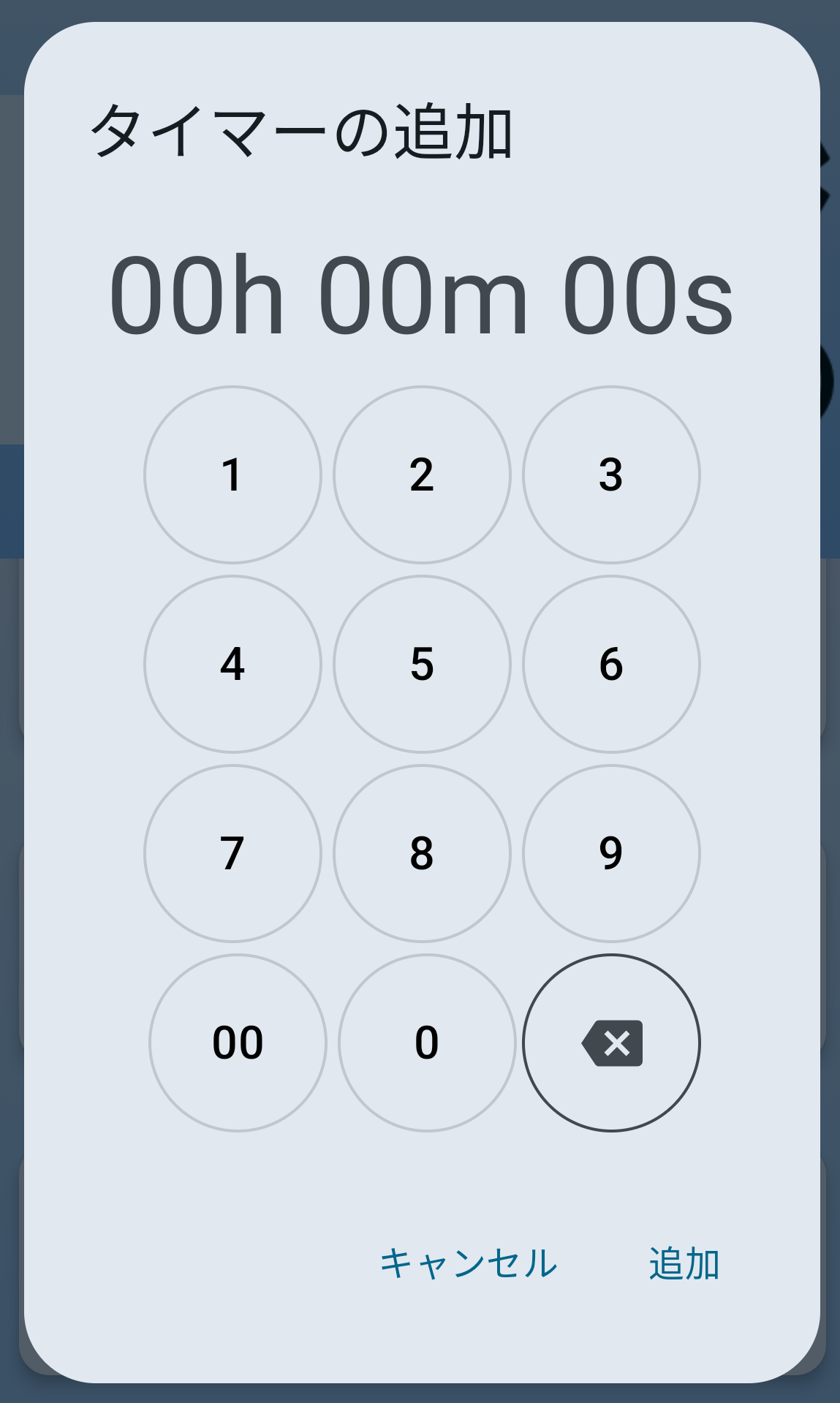Tap keypad digit 5

(422, 664)
